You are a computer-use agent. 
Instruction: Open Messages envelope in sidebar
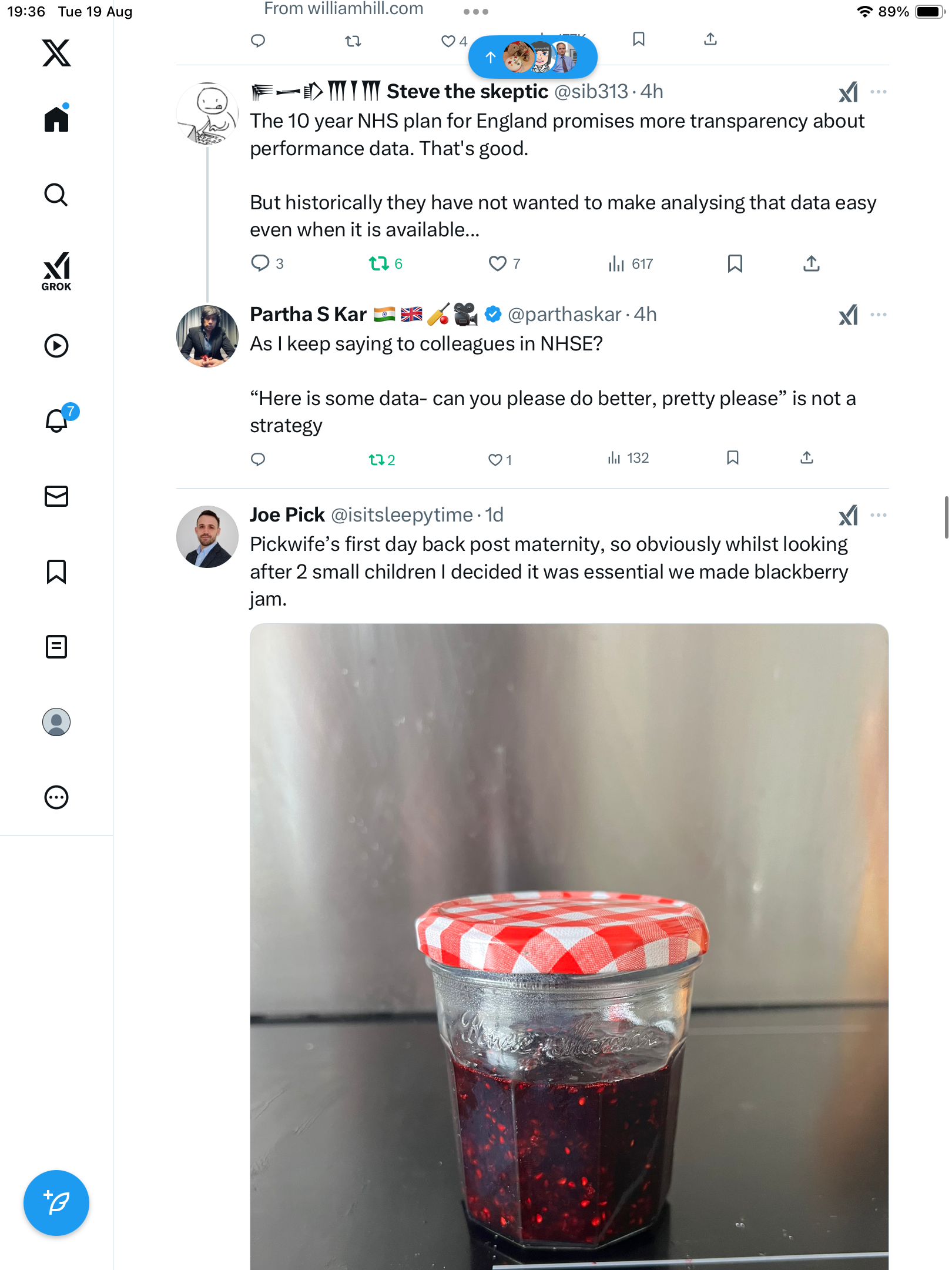pyautogui.click(x=56, y=496)
